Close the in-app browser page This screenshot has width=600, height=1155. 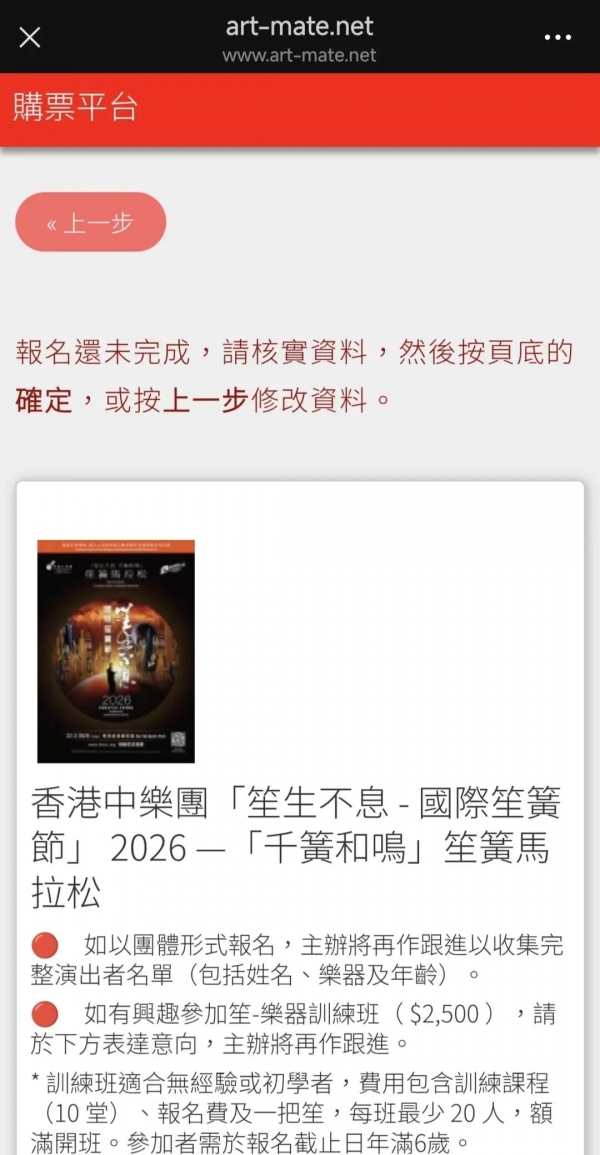30,37
